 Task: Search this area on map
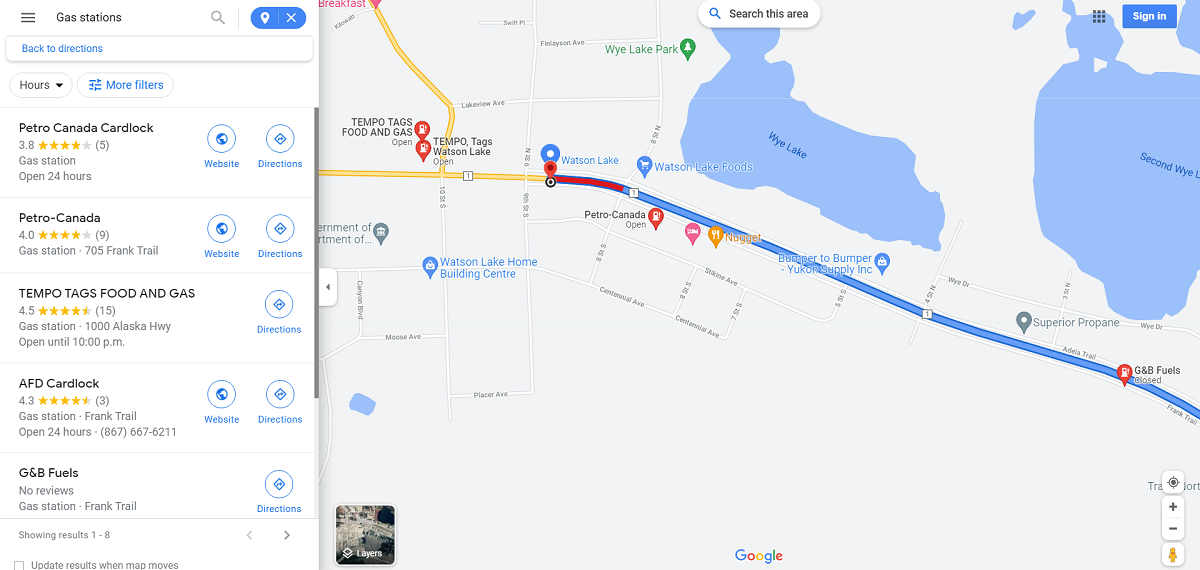(758, 14)
